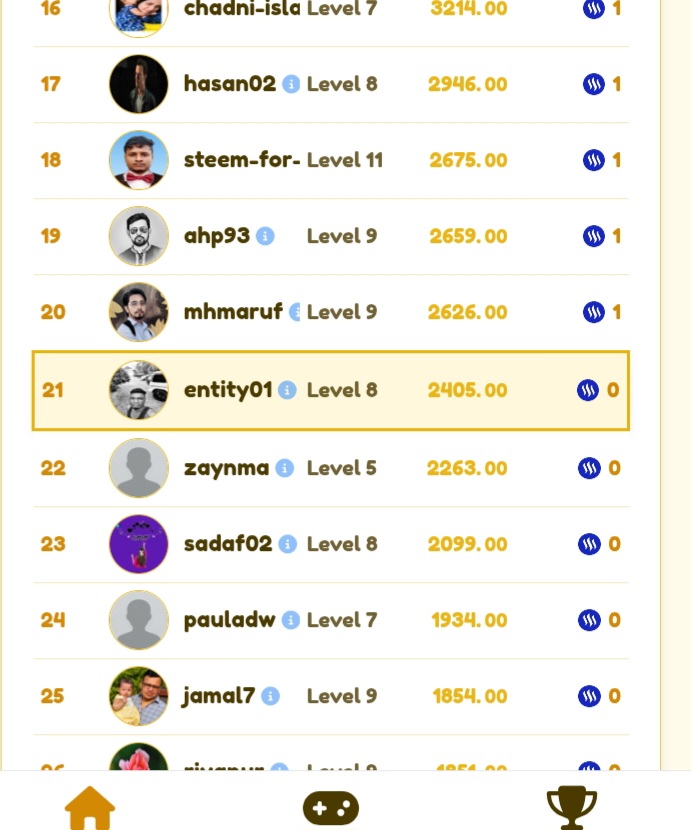691x830 pixels.
Task: View info icon next to zaynma
Action: (284, 468)
